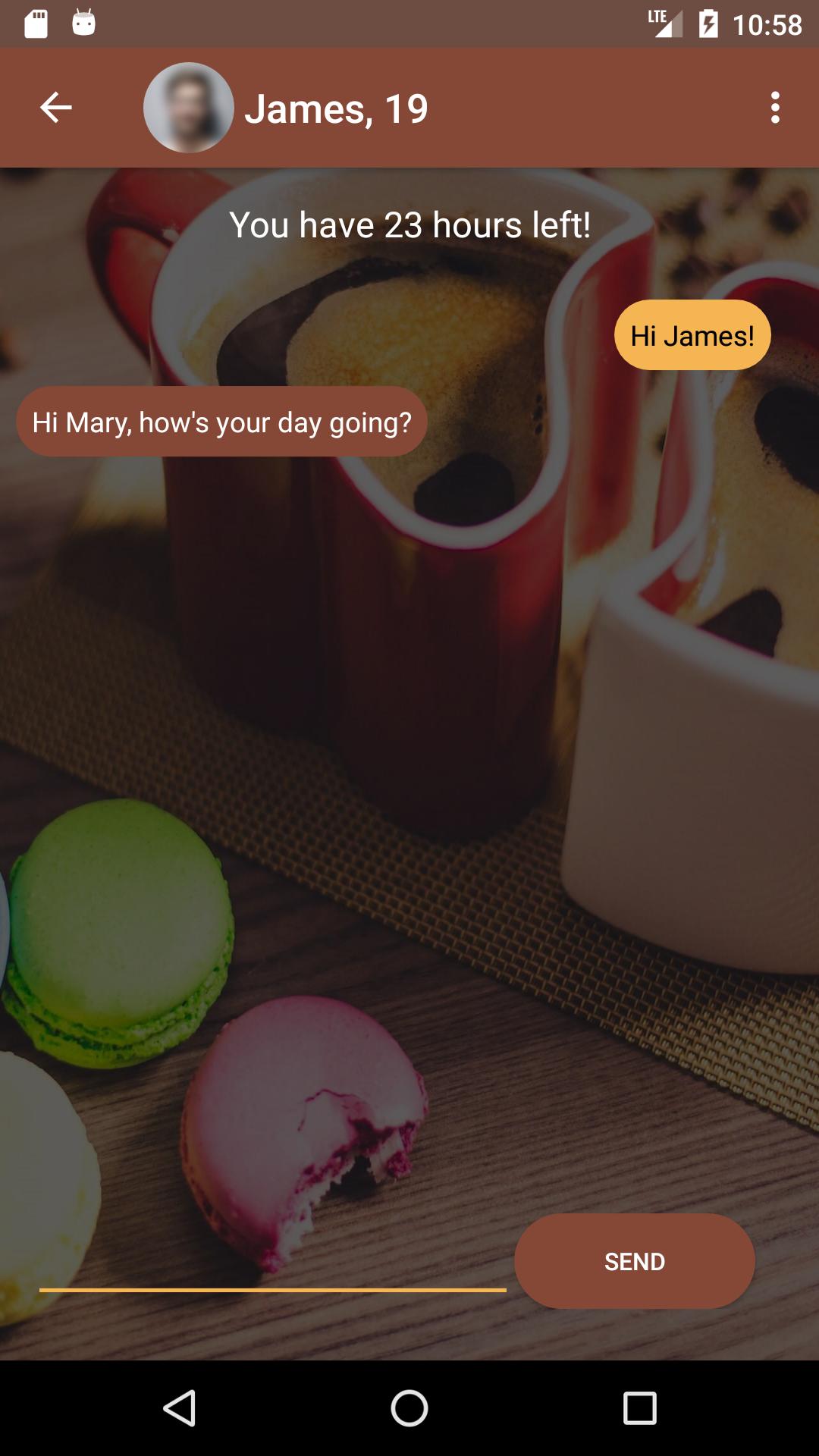Screen dimensions: 819x1456
Task: Go to the Android home screen
Action: point(409,1408)
